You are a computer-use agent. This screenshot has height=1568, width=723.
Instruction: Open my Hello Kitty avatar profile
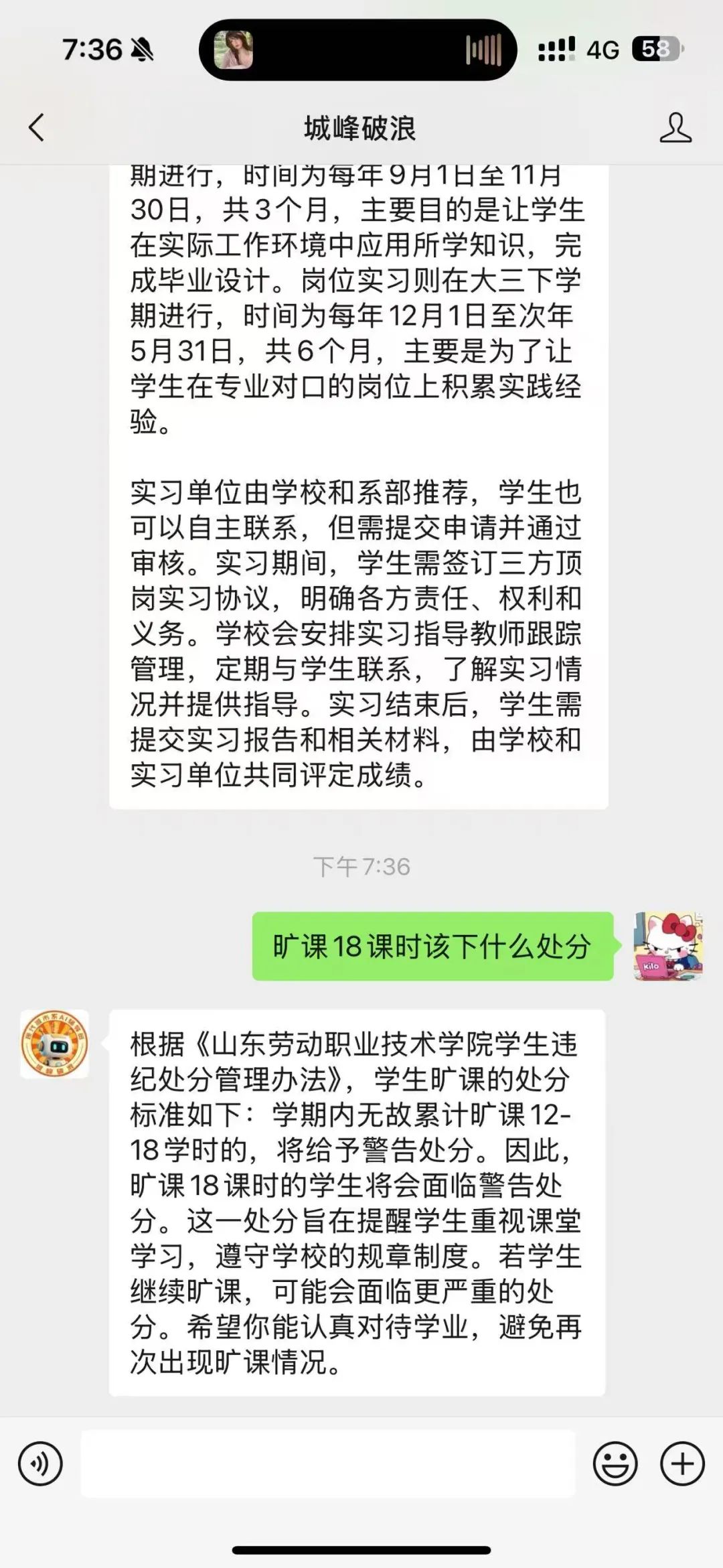coord(668,946)
